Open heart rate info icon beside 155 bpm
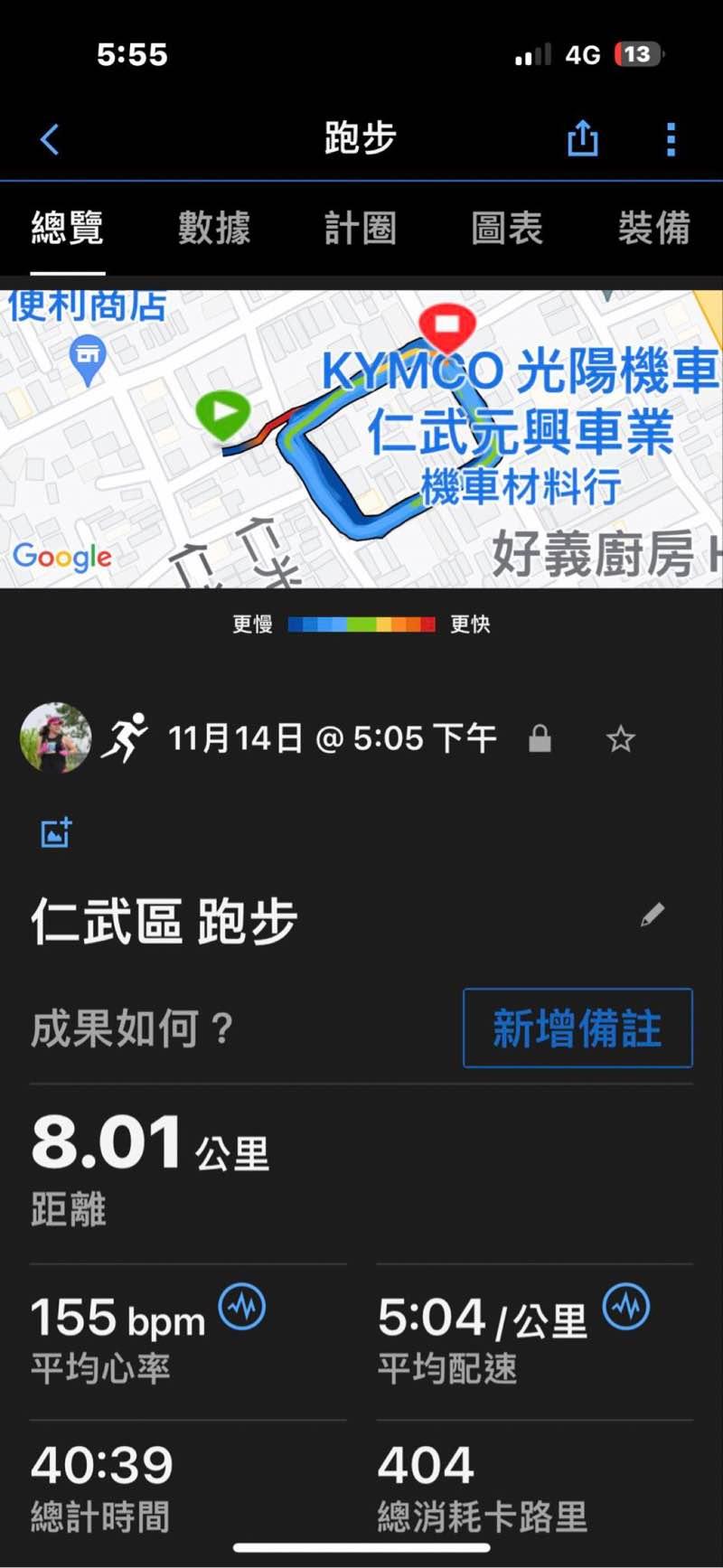Image resolution: width=723 pixels, height=1568 pixels. pyautogui.click(x=242, y=1306)
